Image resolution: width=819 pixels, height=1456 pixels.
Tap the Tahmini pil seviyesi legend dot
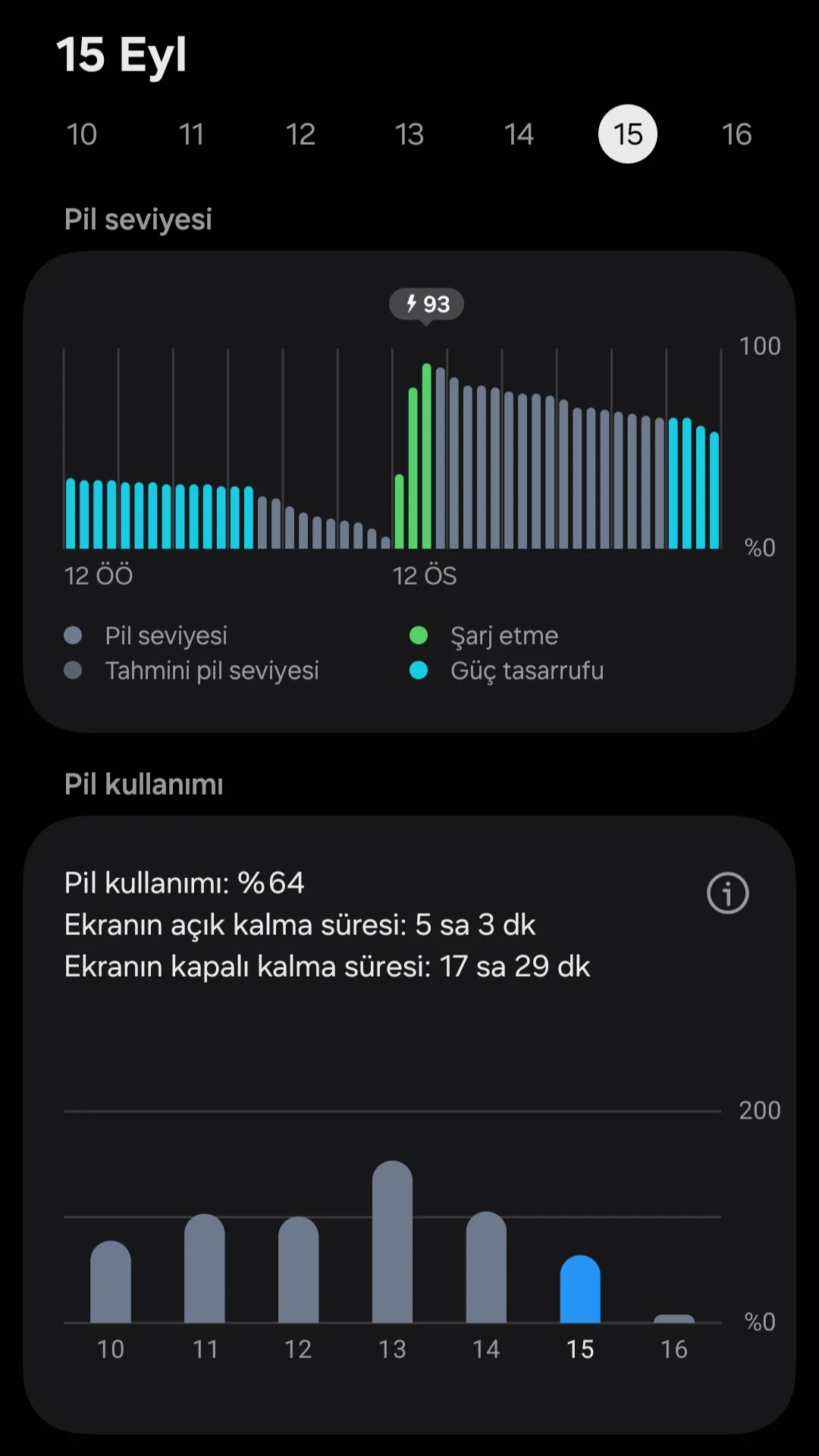click(x=74, y=670)
